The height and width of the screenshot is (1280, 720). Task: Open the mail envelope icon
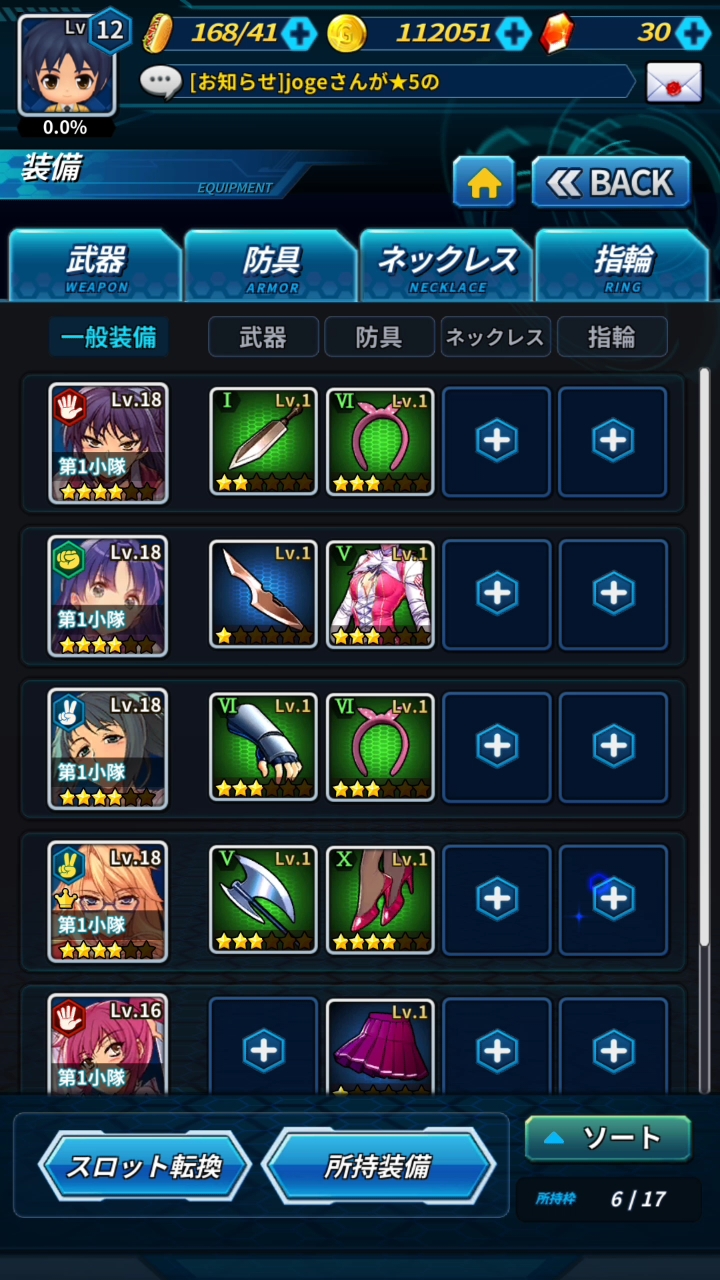tap(674, 82)
